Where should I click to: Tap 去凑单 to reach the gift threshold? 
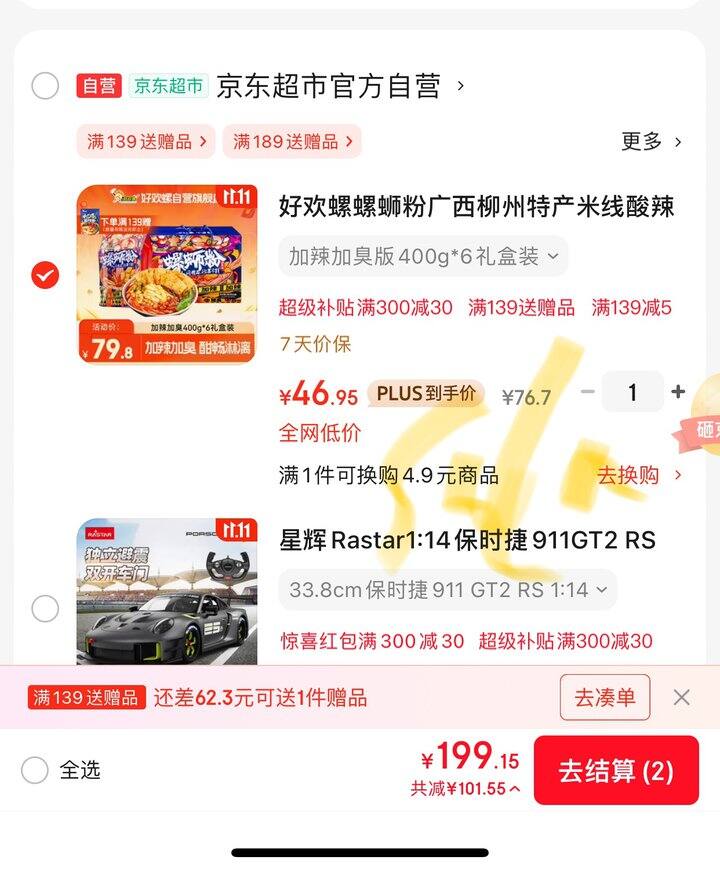pyautogui.click(x=604, y=697)
